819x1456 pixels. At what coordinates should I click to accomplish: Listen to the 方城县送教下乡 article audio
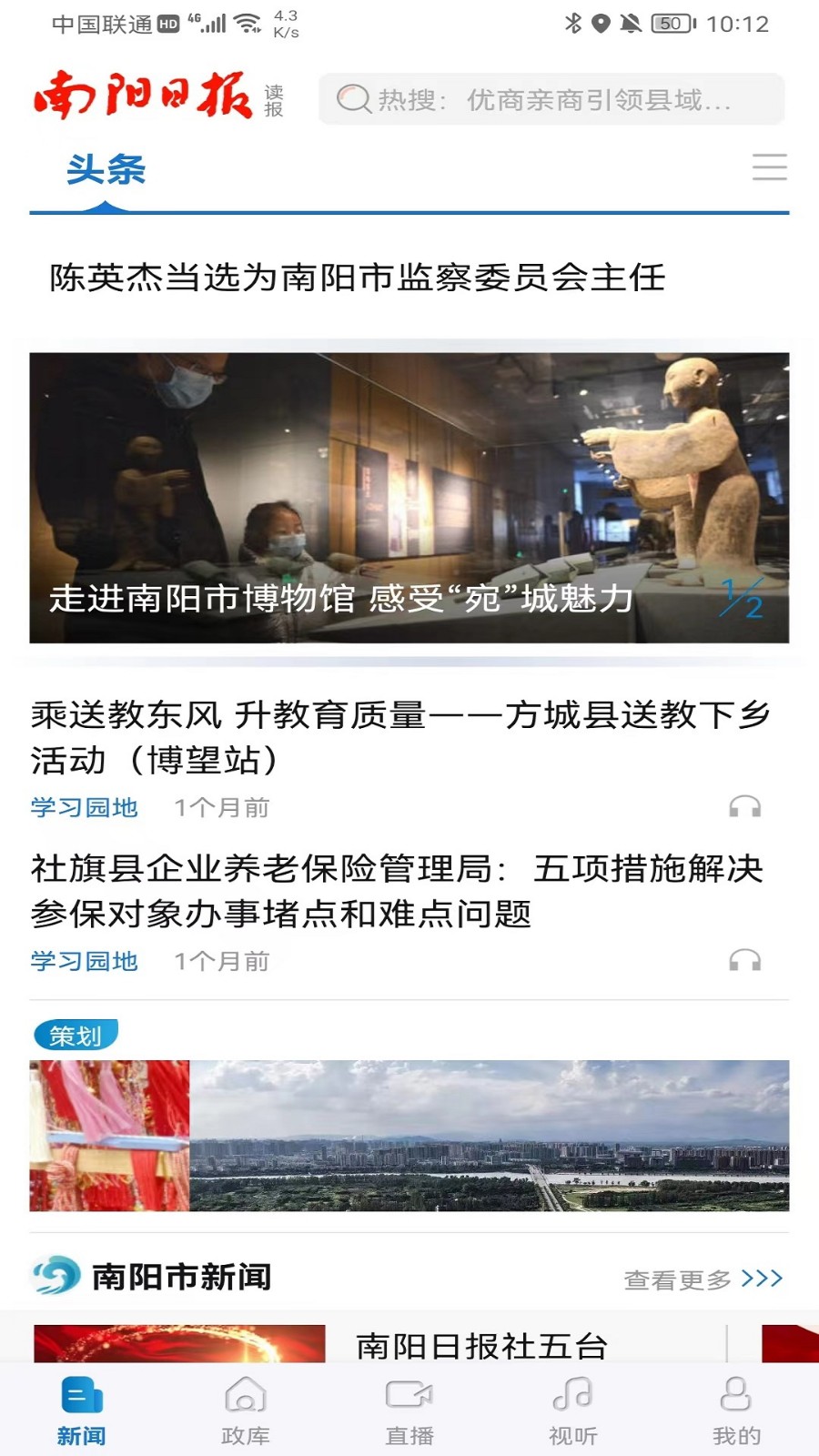(x=744, y=807)
